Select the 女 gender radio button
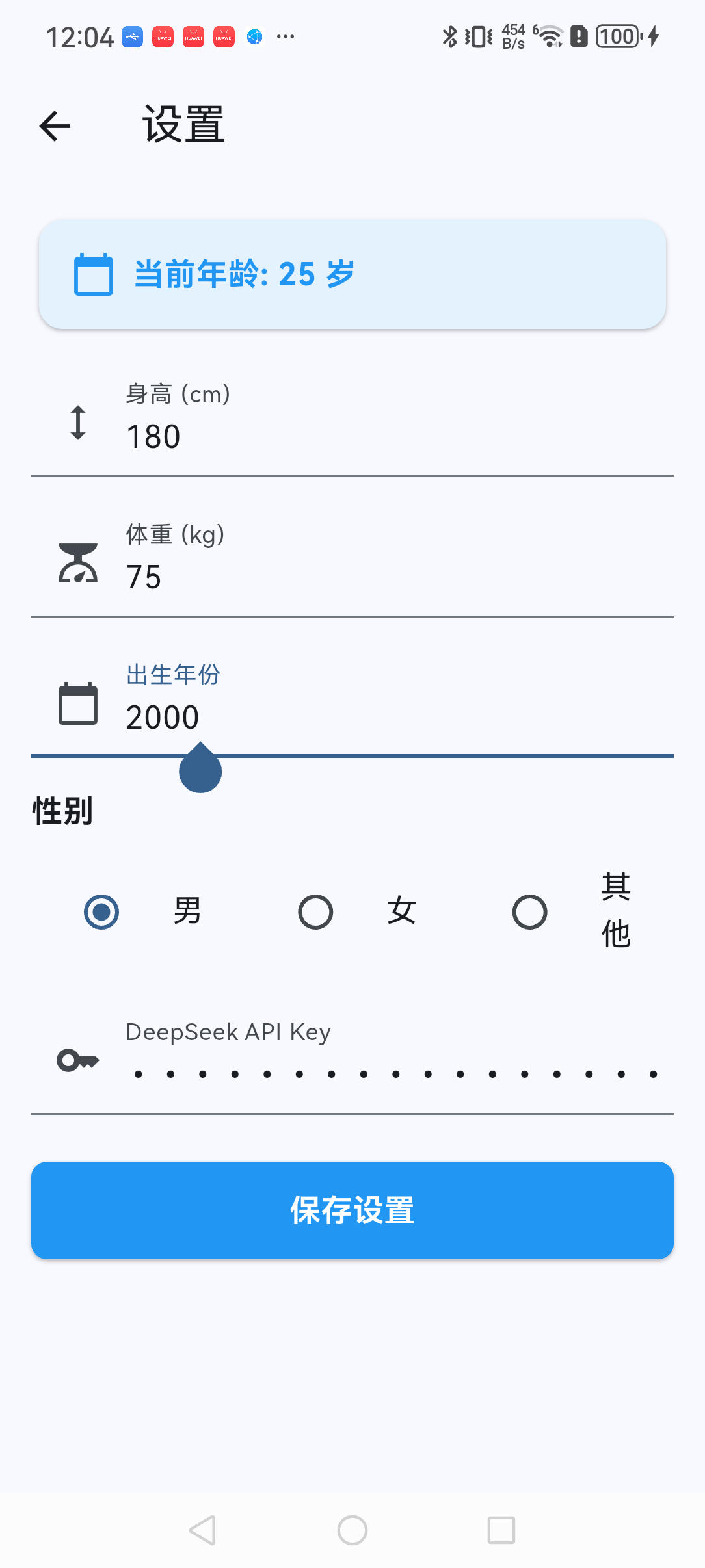 315,911
